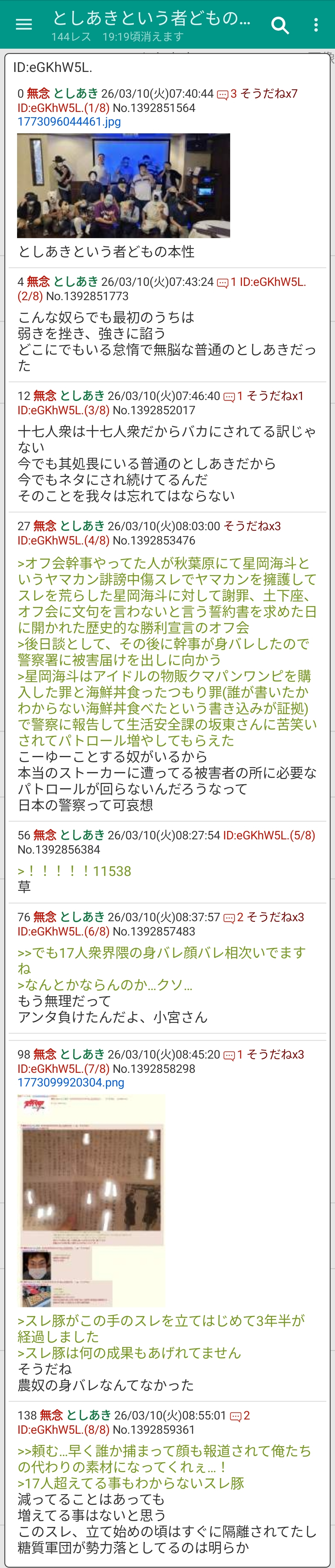The width and height of the screenshot is (335, 1568).
Task: View the screenshot thumbnail in post 98
Action: [92, 1200]
